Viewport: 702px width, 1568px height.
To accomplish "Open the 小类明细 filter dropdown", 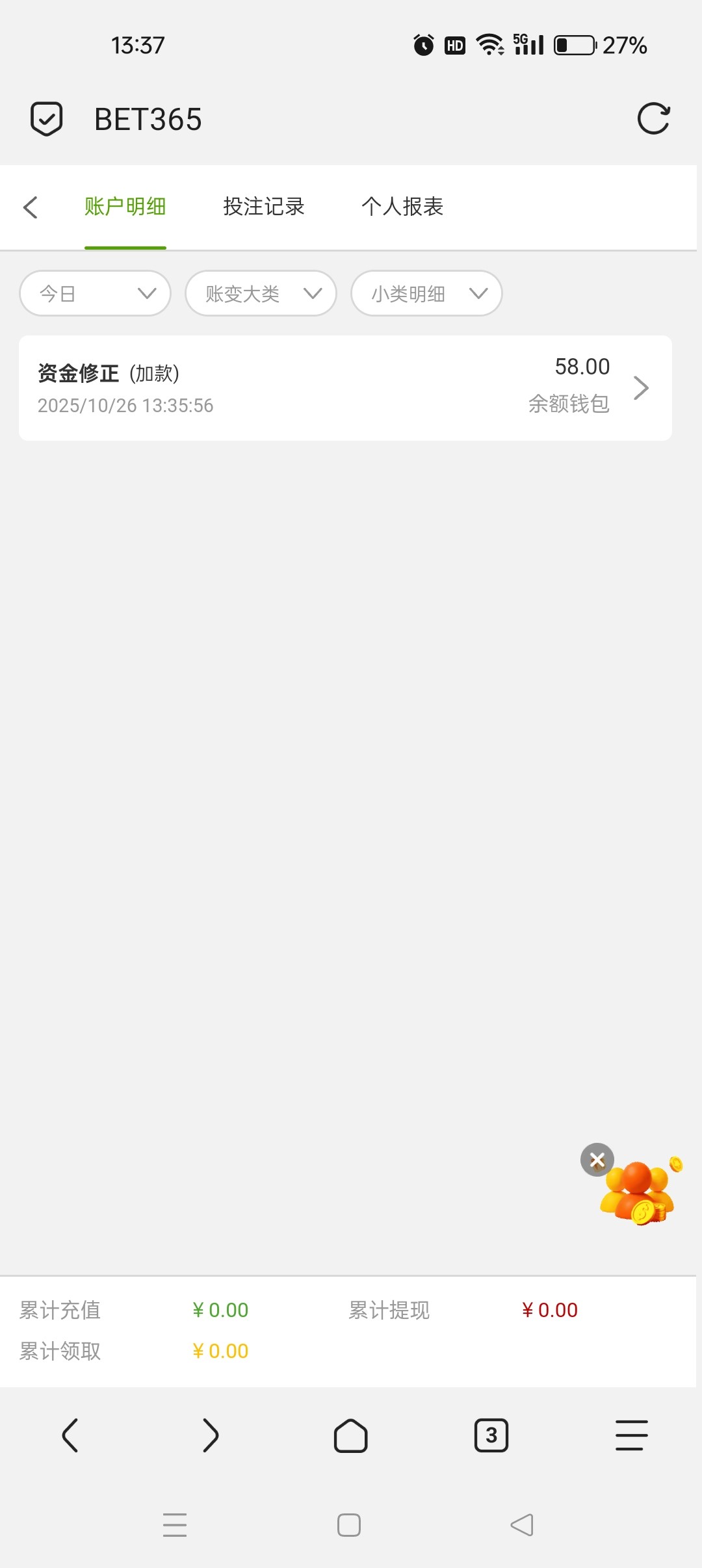I will click(x=426, y=293).
